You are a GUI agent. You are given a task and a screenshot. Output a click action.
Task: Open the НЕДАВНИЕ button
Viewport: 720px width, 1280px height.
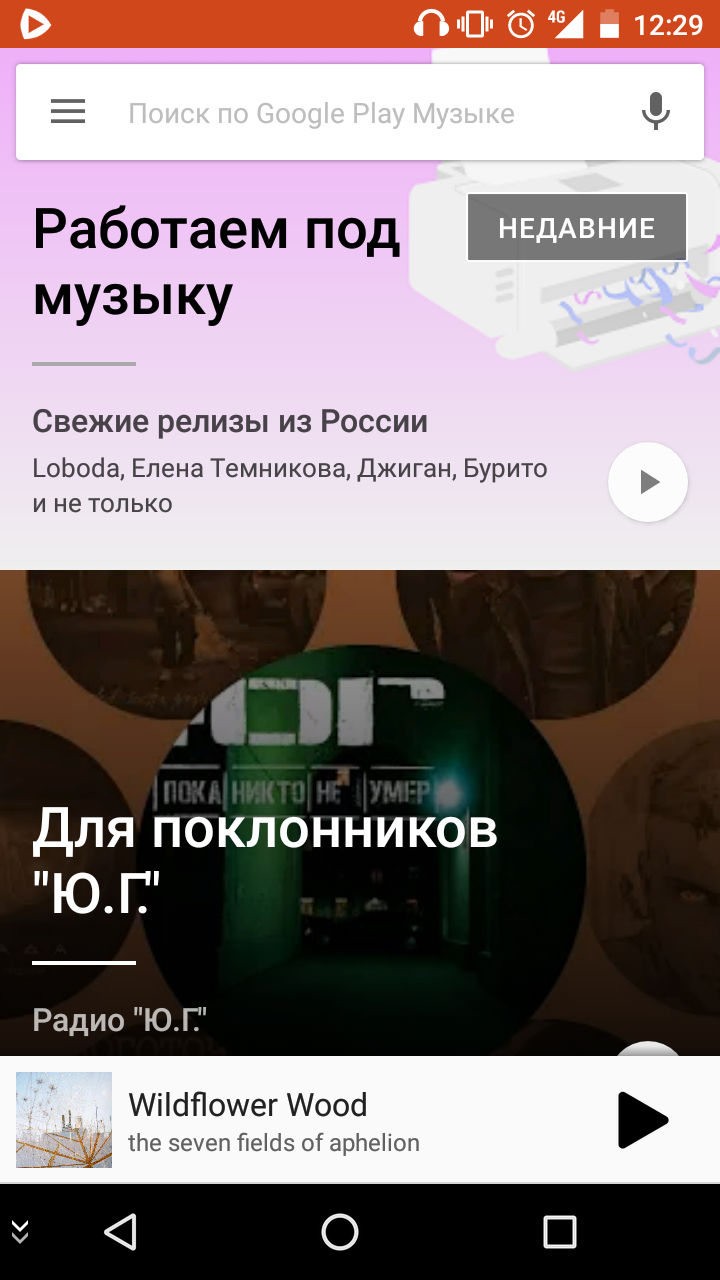577,228
